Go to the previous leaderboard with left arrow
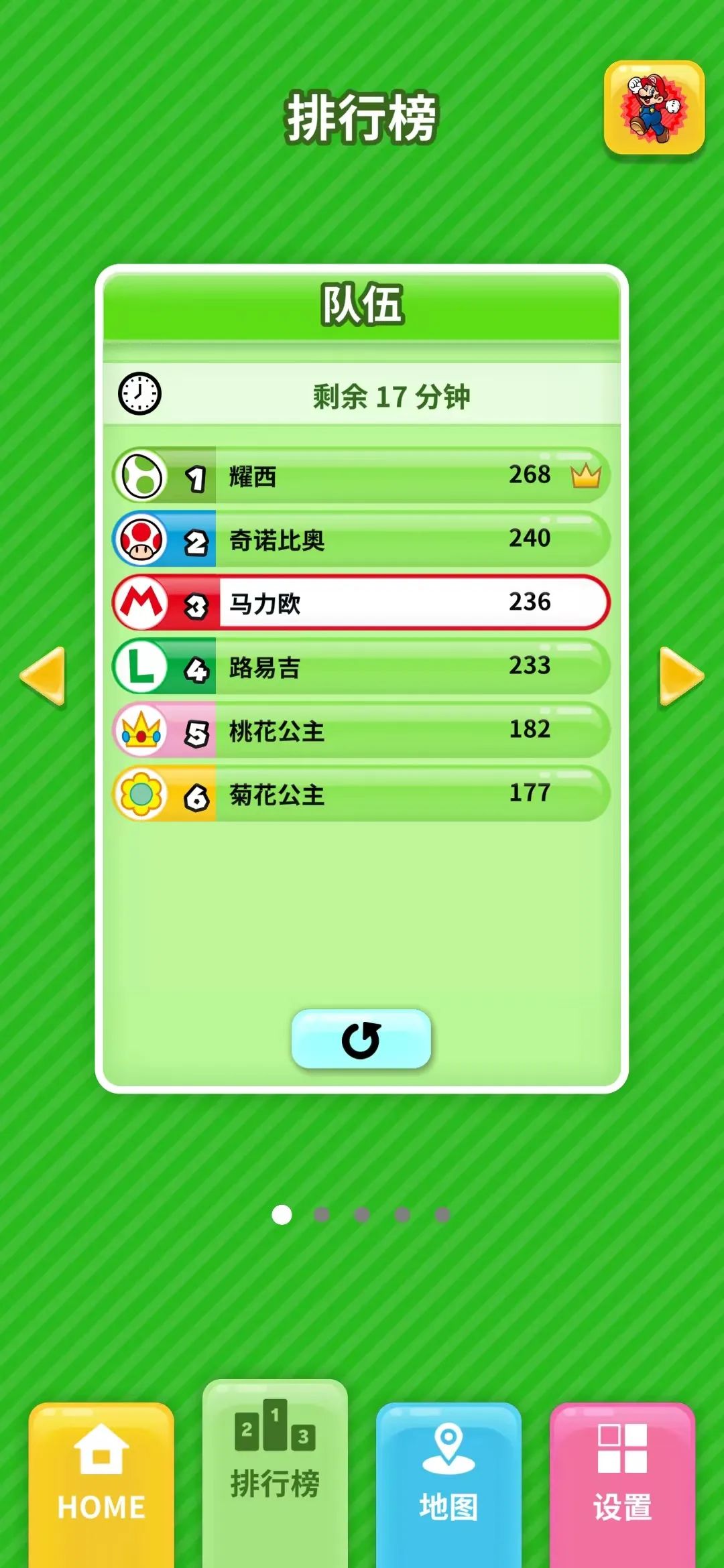The image size is (724, 1568). (x=44, y=675)
